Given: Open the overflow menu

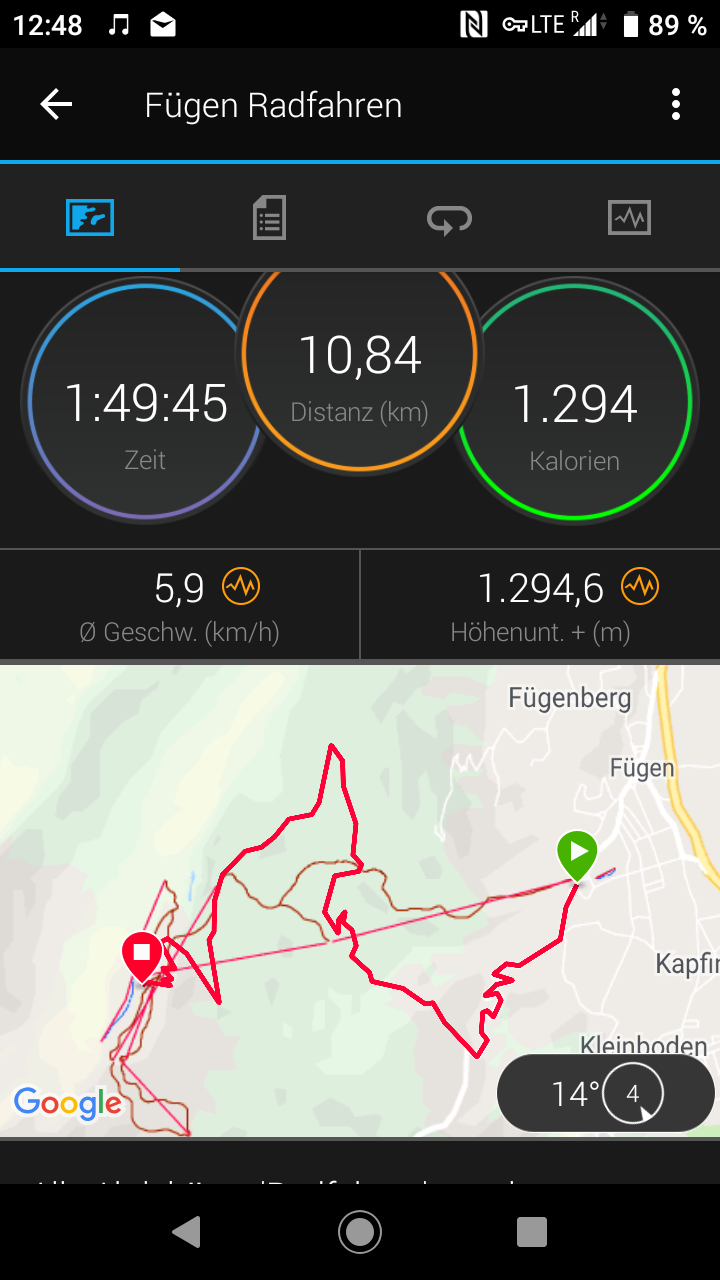Looking at the screenshot, I should tap(676, 105).
